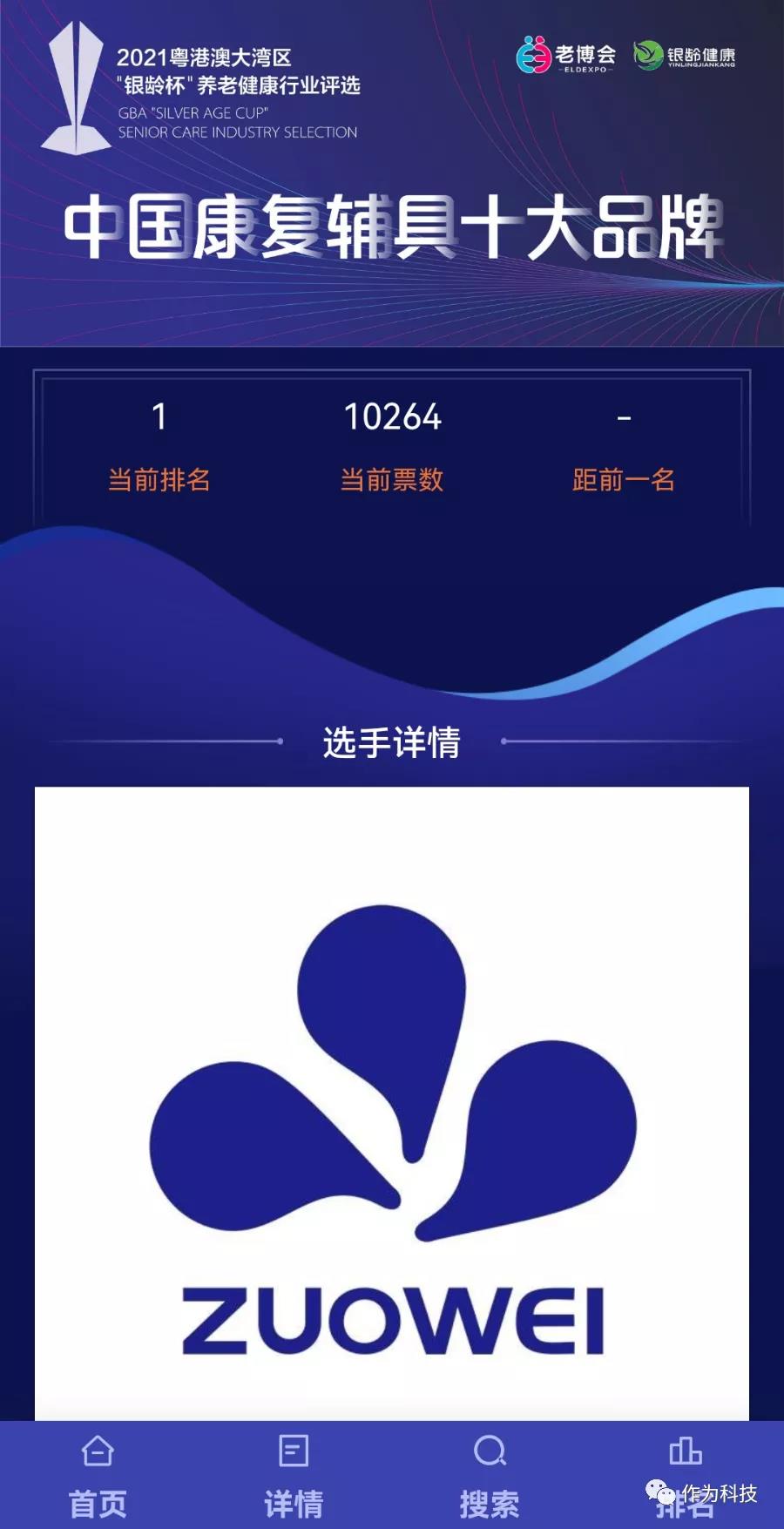Open the 详情 details tab
This screenshot has height=1529, width=784.
(294, 1476)
